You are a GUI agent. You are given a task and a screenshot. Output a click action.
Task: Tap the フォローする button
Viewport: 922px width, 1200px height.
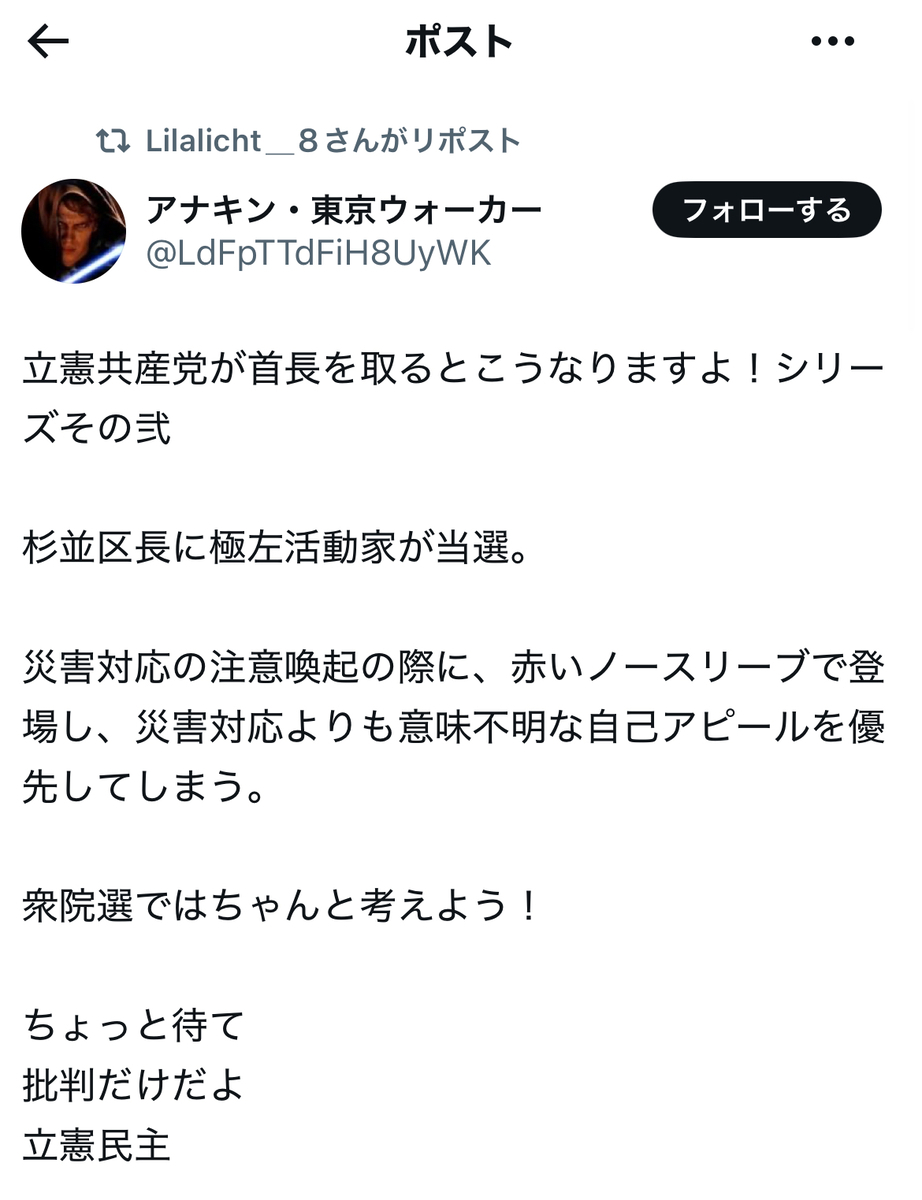pos(766,210)
